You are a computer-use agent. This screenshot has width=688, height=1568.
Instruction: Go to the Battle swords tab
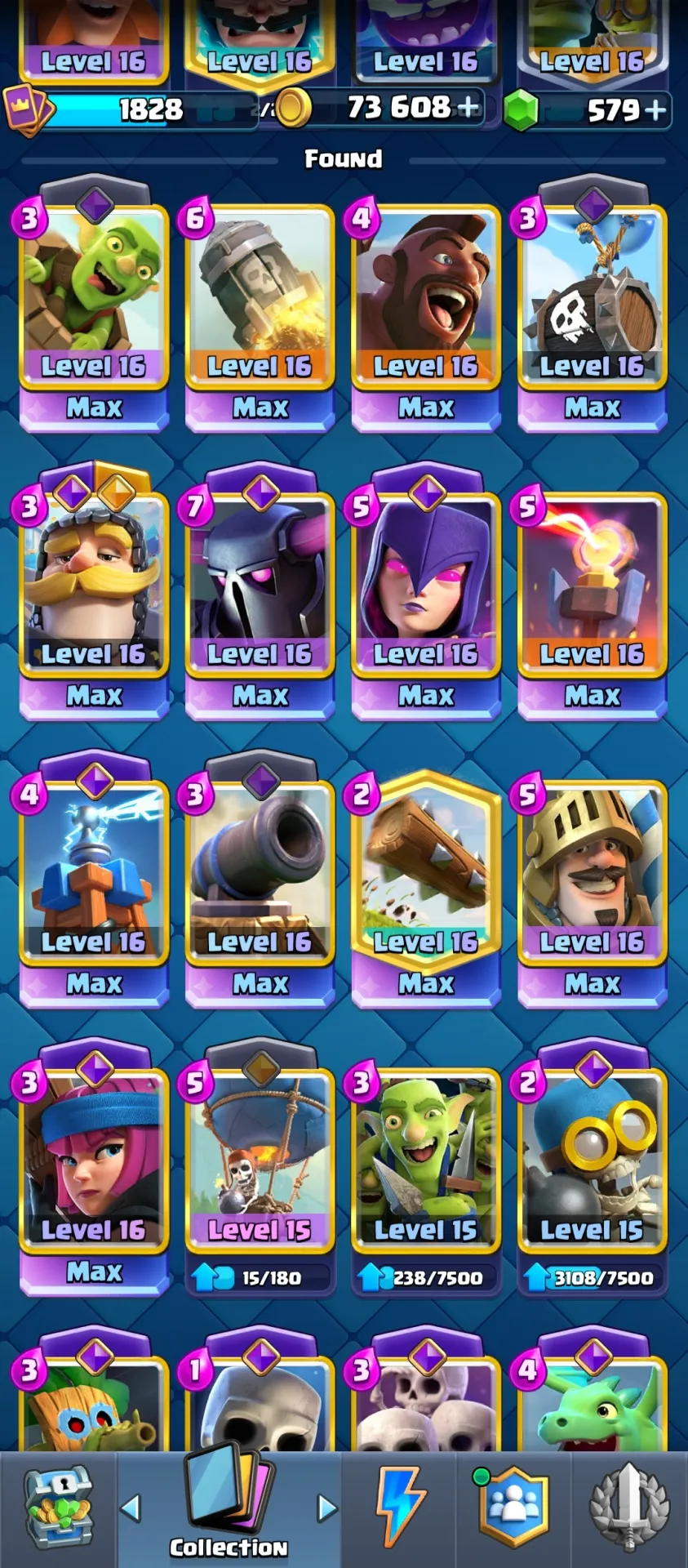tap(629, 1509)
